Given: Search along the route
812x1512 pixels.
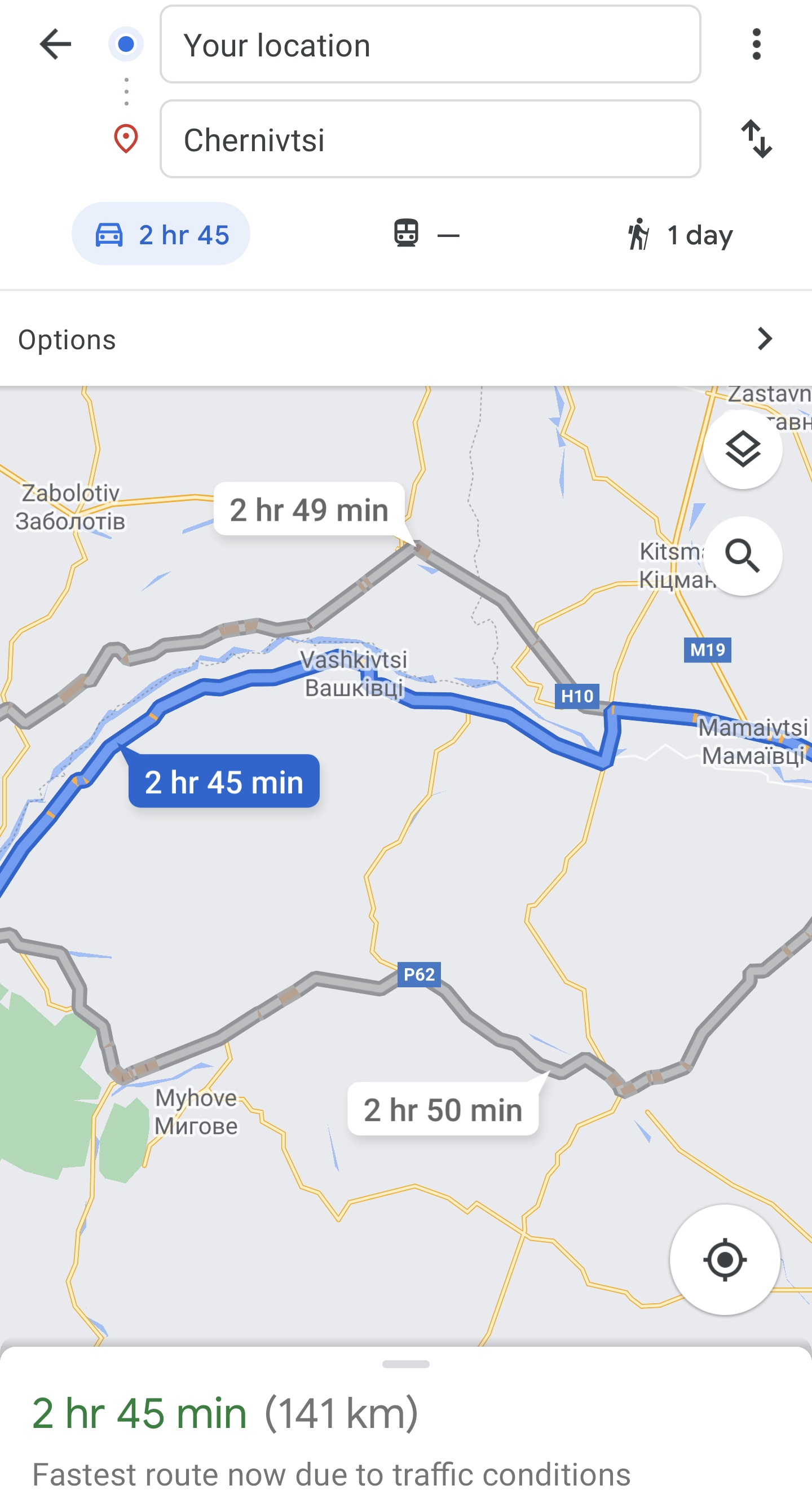Looking at the screenshot, I should tap(742, 556).
